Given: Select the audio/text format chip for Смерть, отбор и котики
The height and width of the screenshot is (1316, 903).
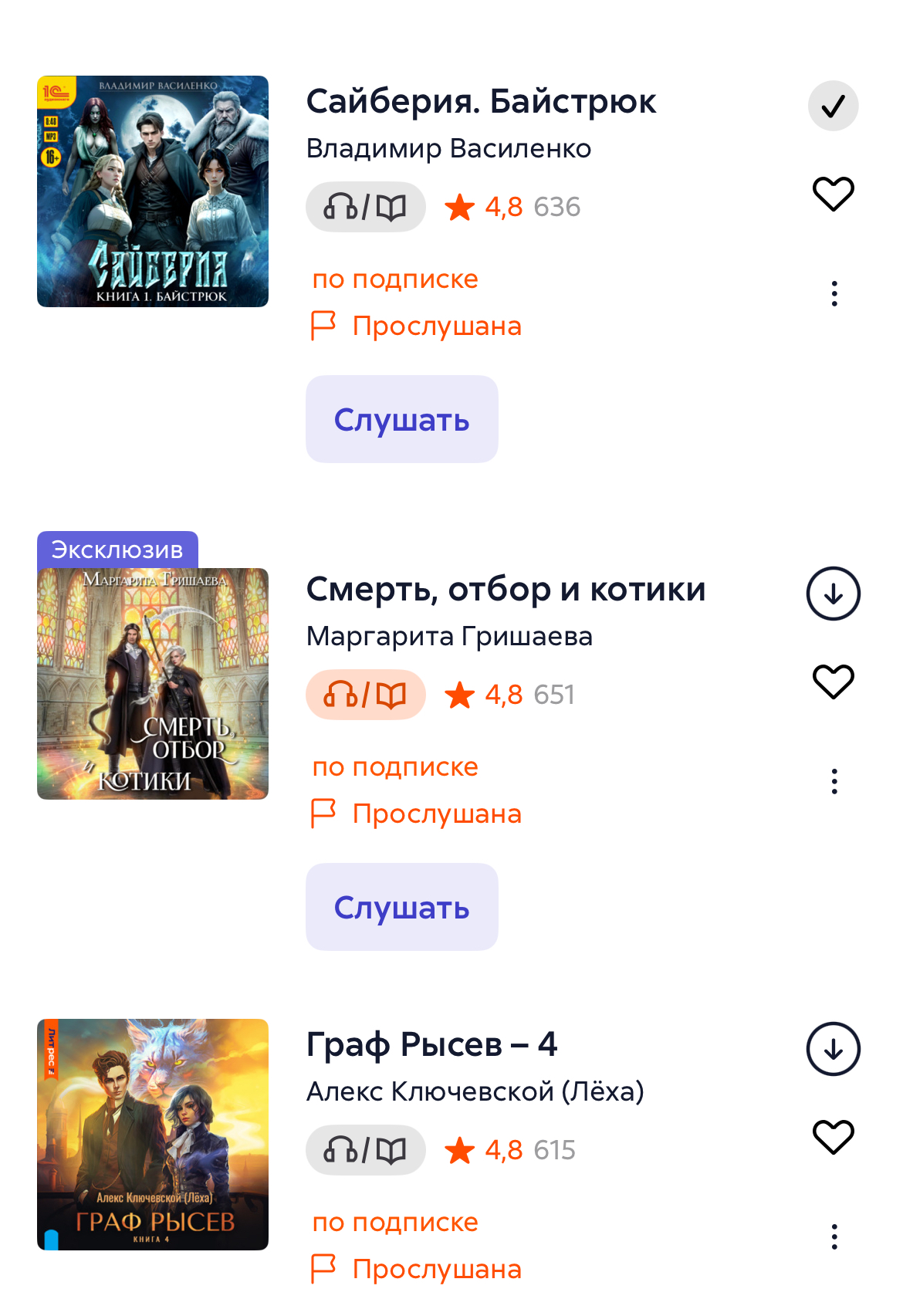Looking at the screenshot, I should (x=365, y=695).
